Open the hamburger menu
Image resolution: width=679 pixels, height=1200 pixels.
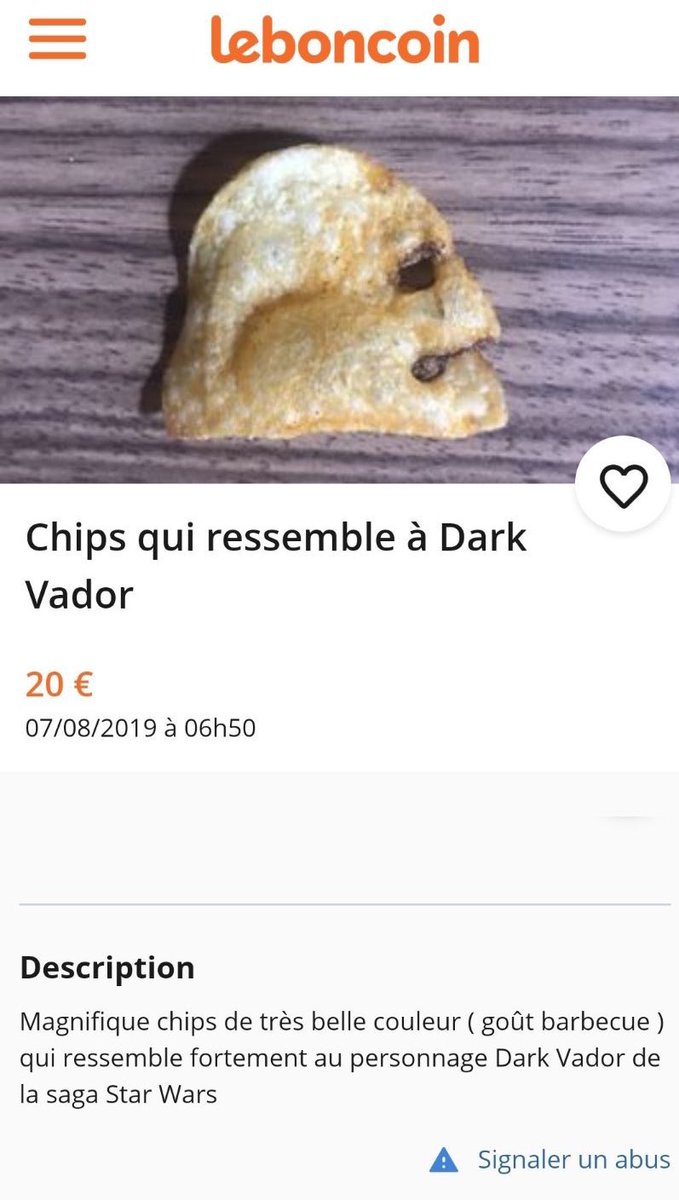click(x=57, y=41)
